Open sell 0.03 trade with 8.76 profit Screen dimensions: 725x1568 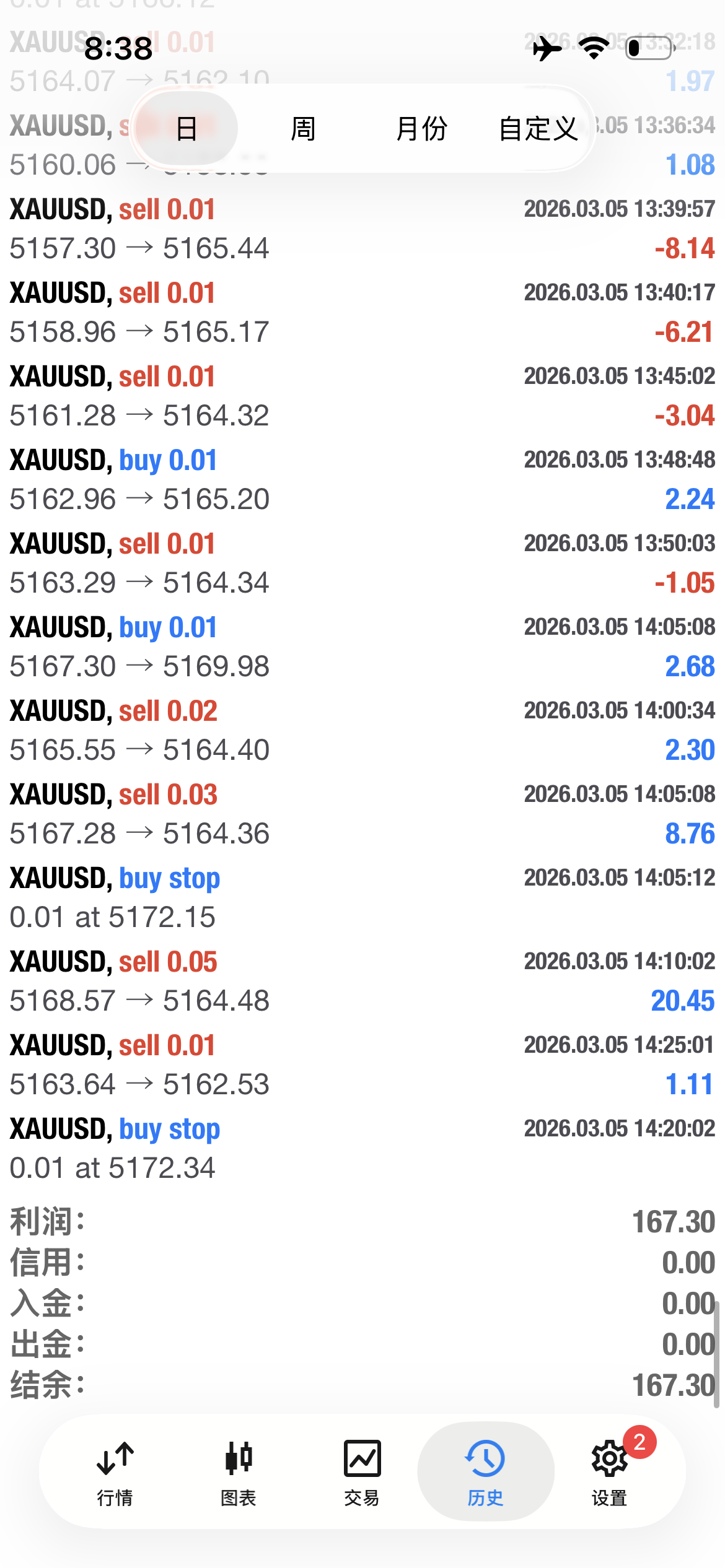pyautogui.click(x=362, y=814)
